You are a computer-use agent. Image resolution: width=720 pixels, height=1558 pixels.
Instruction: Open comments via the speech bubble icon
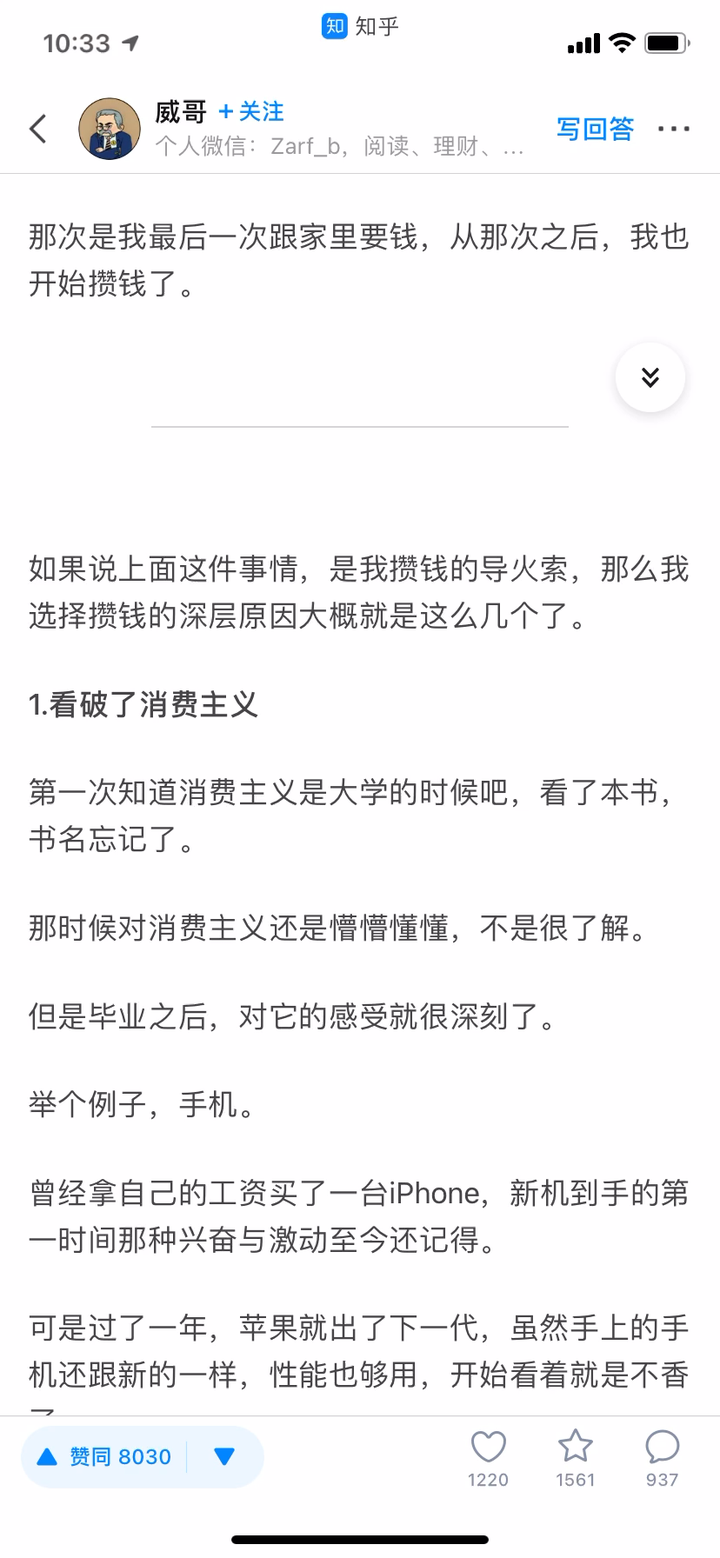pyautogui.click(x=662, y=1447)
